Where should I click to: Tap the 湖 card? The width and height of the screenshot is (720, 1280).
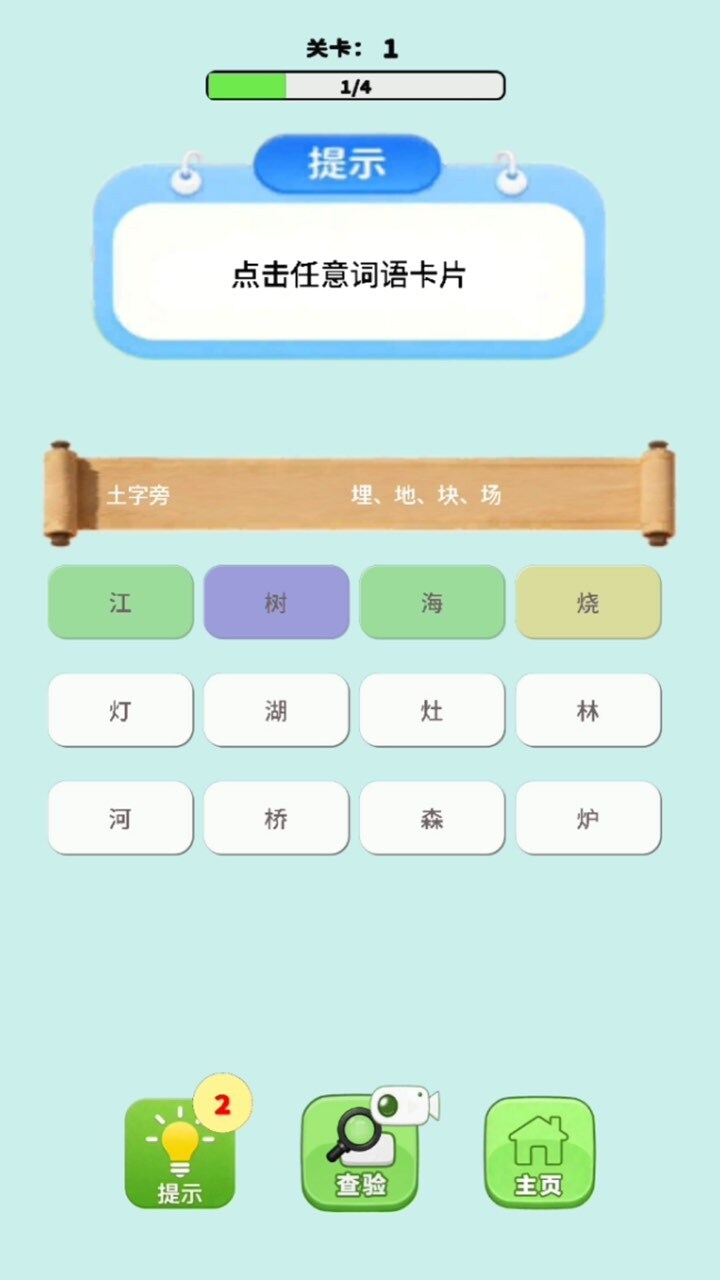pos(276,710)
